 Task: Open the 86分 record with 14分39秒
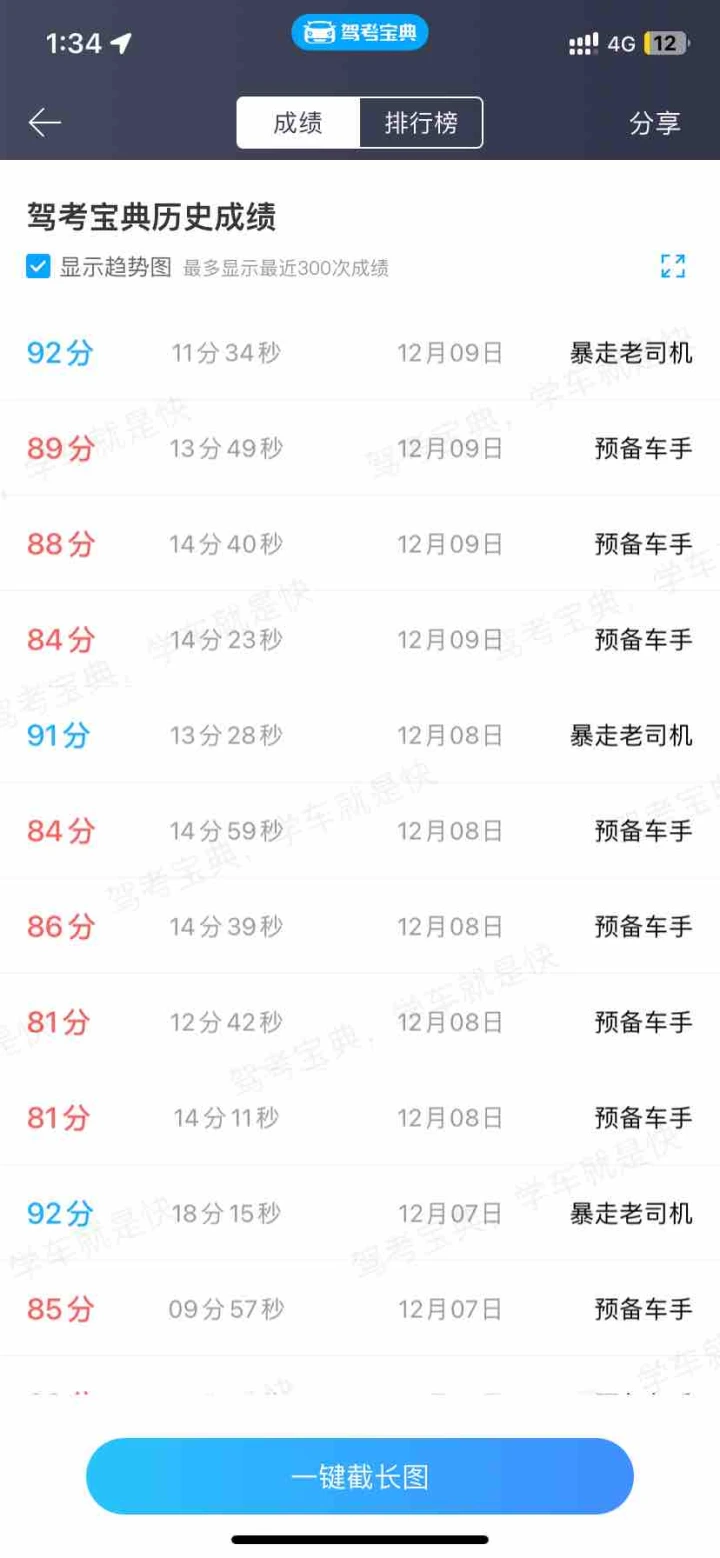360,926
